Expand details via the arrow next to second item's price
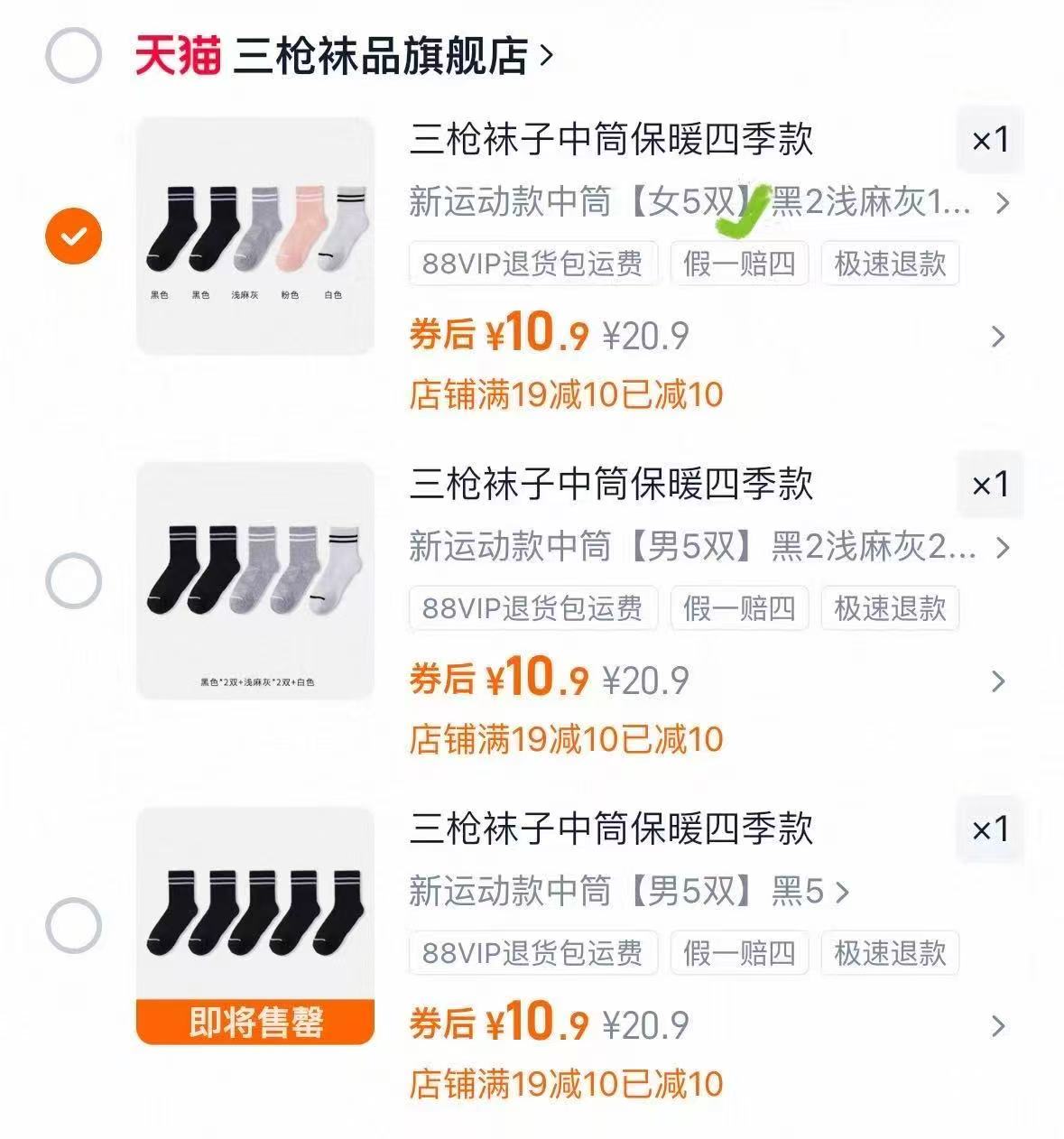Viewport: 1064px width, 1139px height. point(995,682)
